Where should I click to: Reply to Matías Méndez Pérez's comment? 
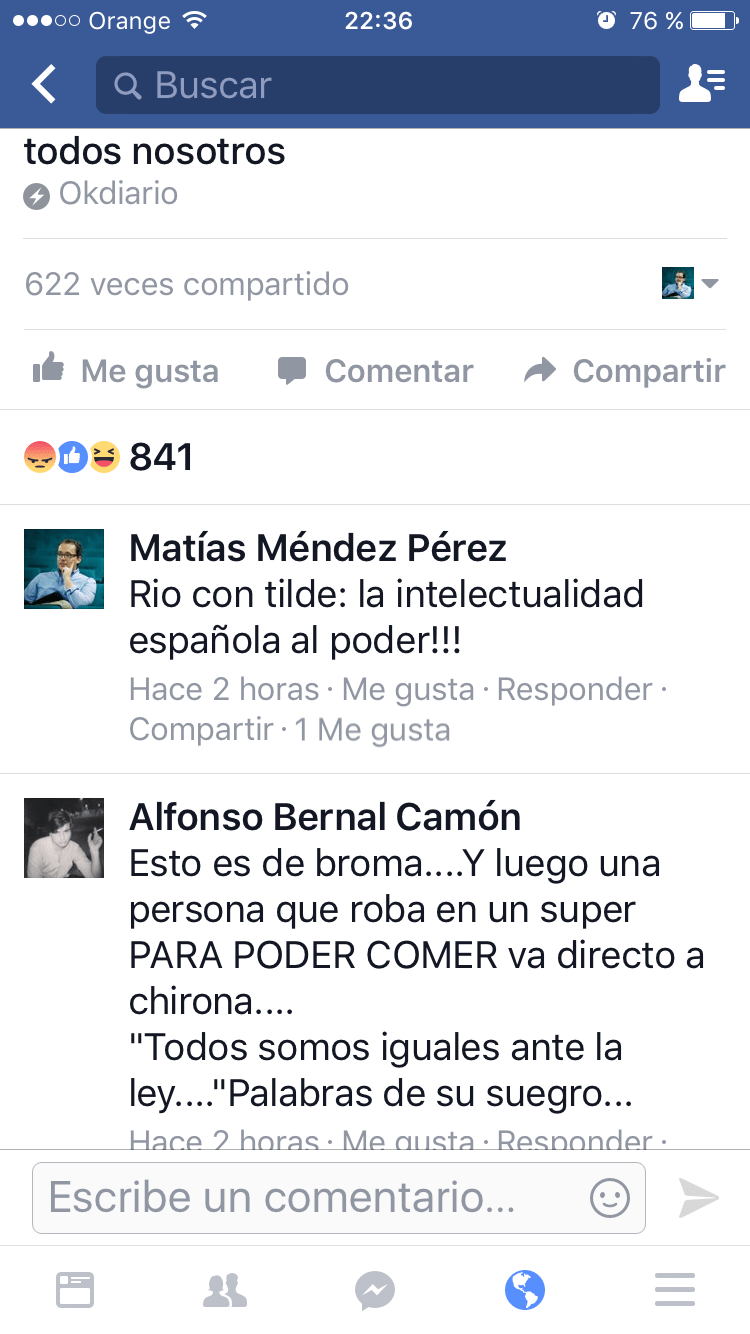[x=574, y=689]
